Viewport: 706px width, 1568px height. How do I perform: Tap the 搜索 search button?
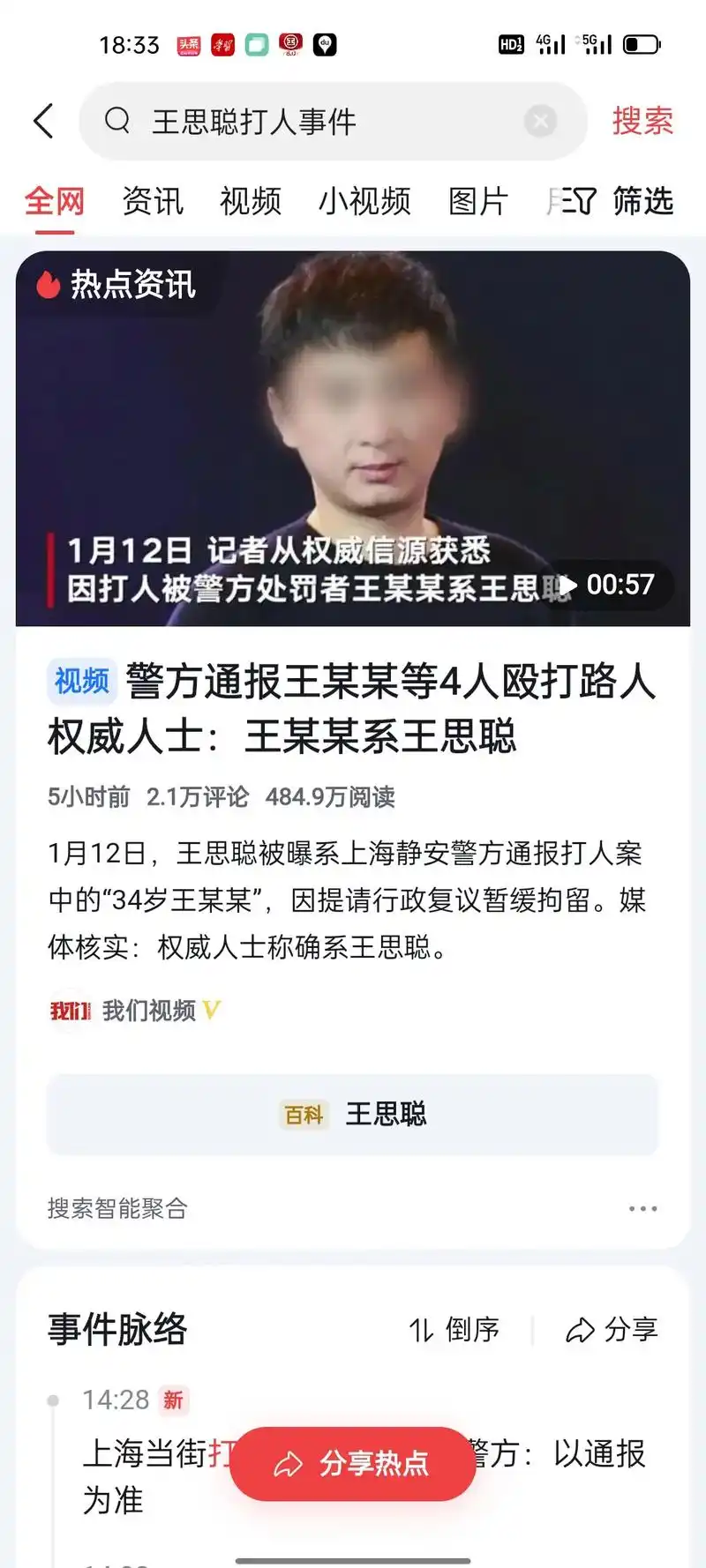pyautogui.click(x=642, y=121)
